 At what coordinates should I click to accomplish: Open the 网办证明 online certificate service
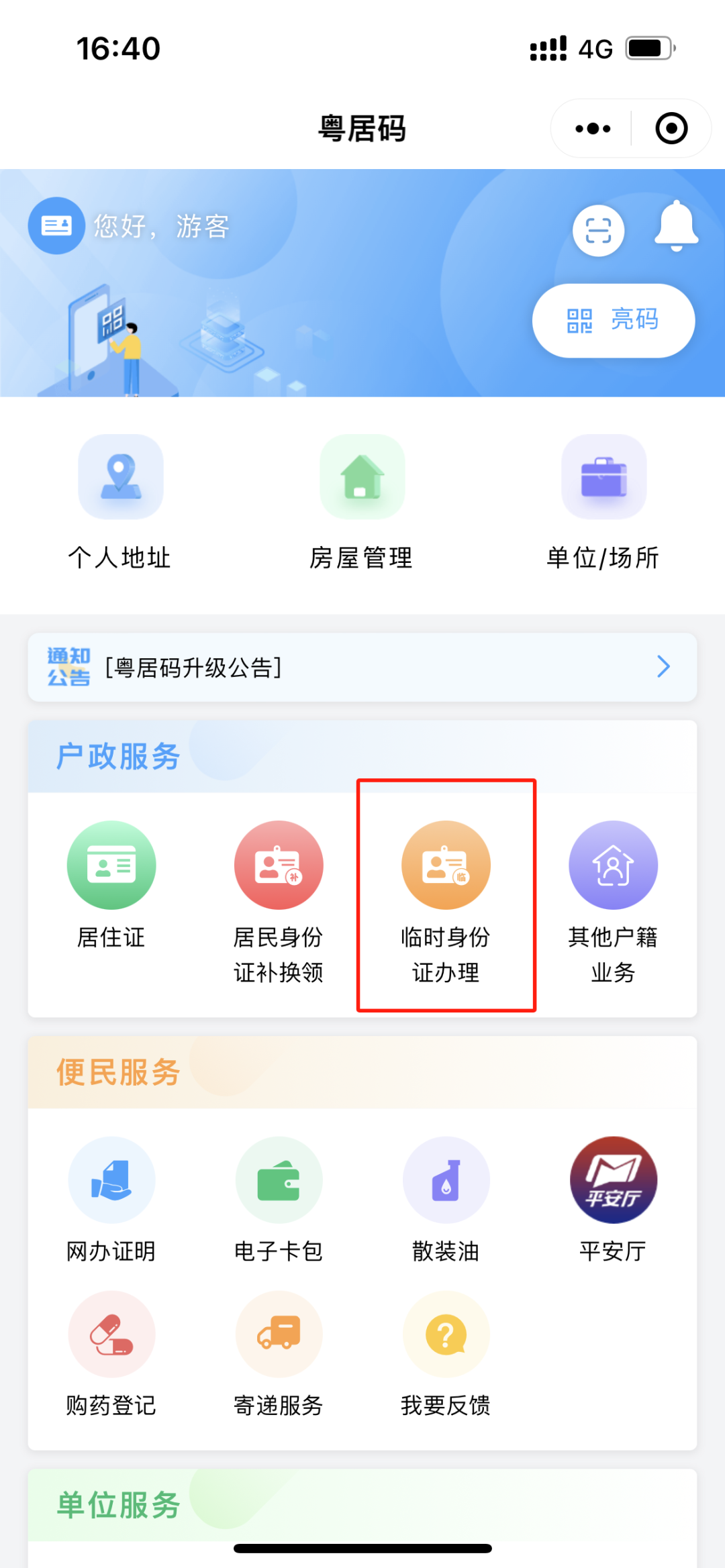pos(111,1201)
